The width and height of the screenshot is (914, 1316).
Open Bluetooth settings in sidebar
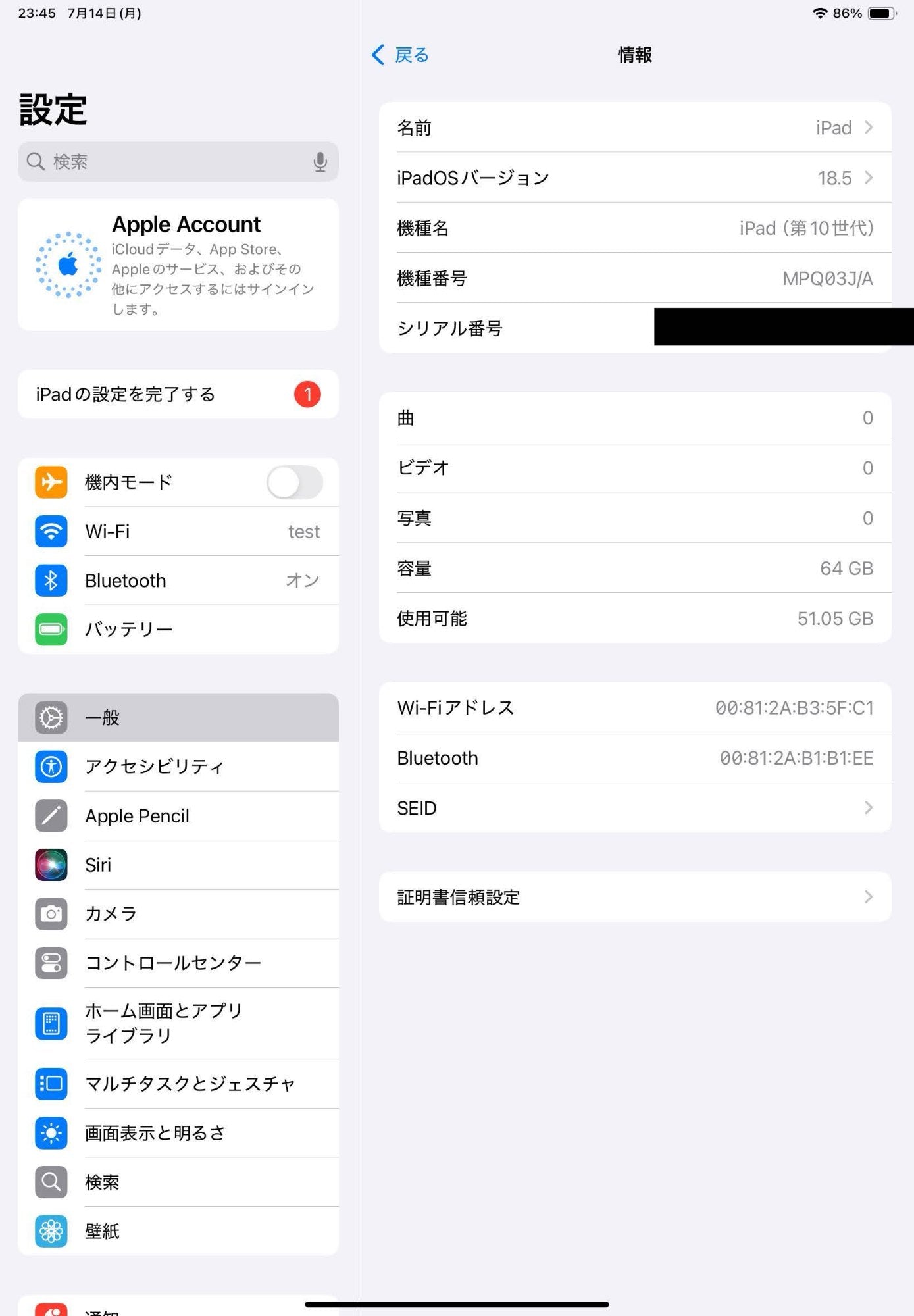pos(178,580)
